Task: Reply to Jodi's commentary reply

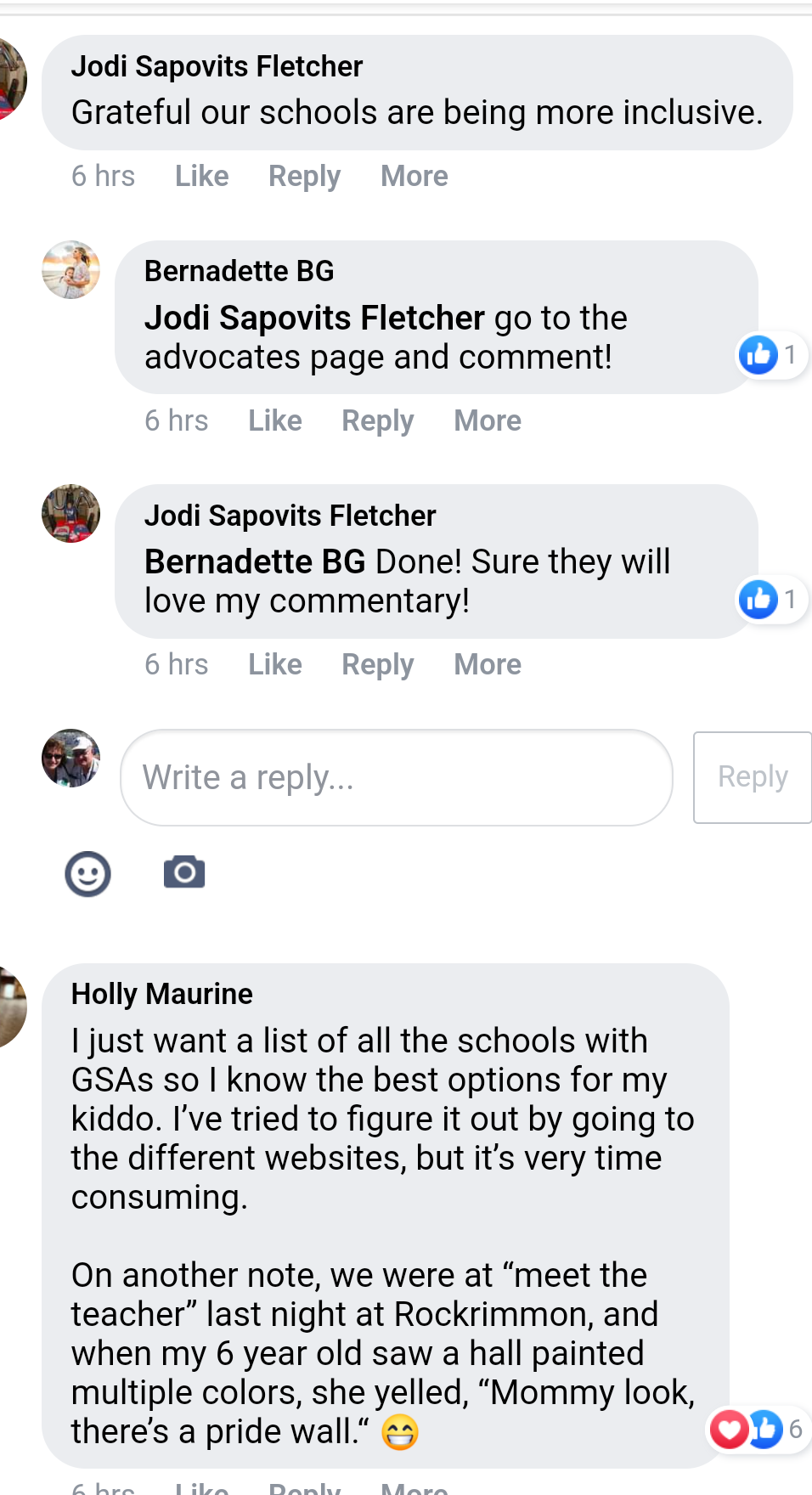Action: click(377, 664)
